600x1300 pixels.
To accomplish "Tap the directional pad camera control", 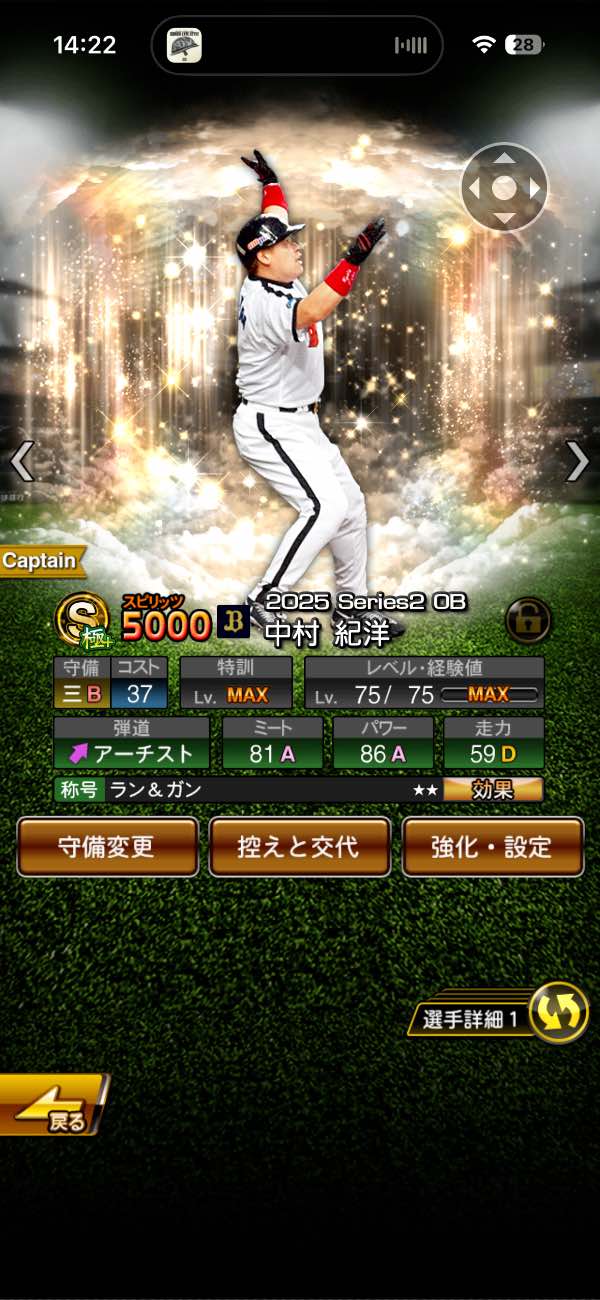I will 504,188.
